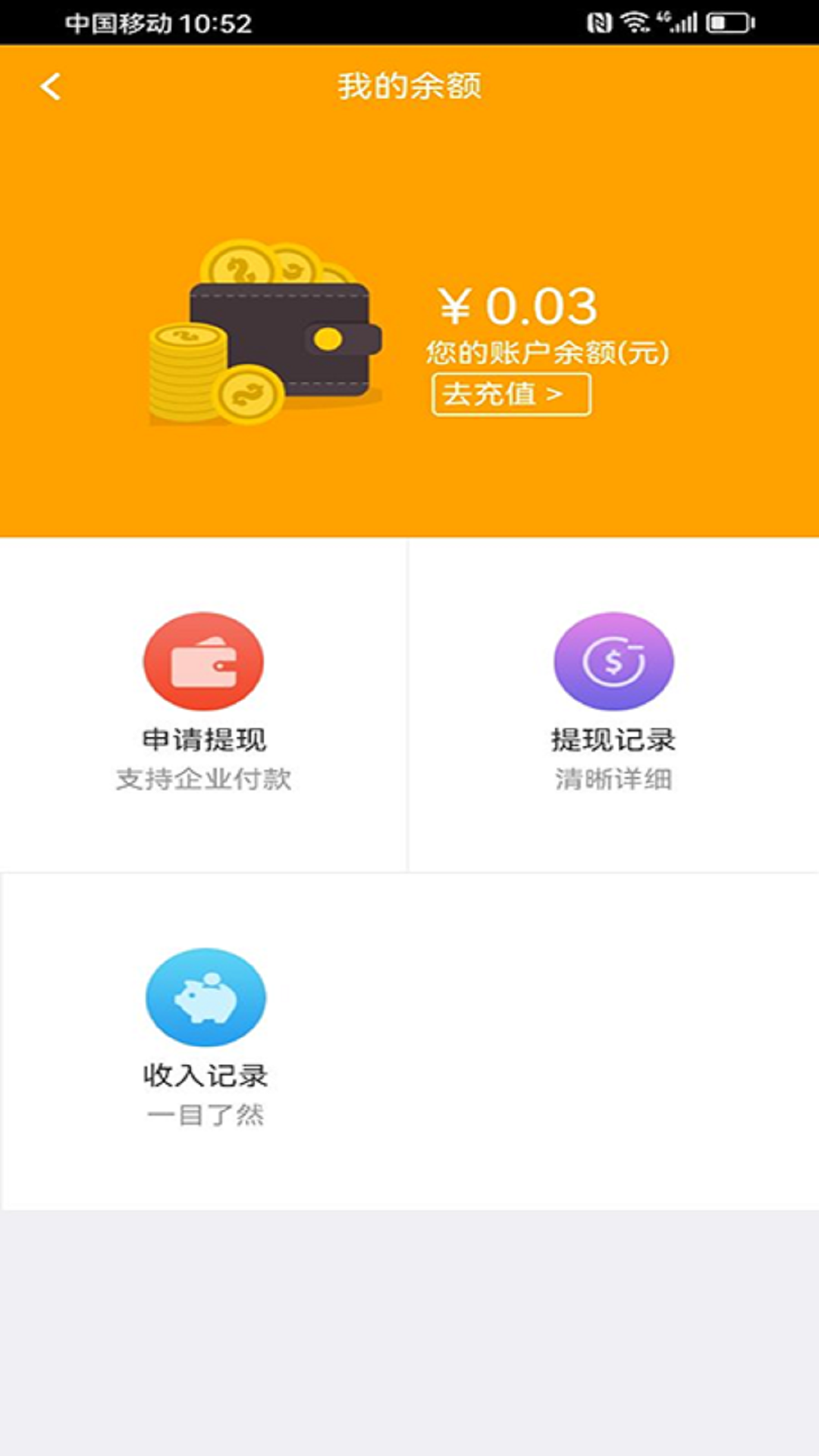
Task: Select the purple dollar coin icon
Action: (x=613, y=661)
